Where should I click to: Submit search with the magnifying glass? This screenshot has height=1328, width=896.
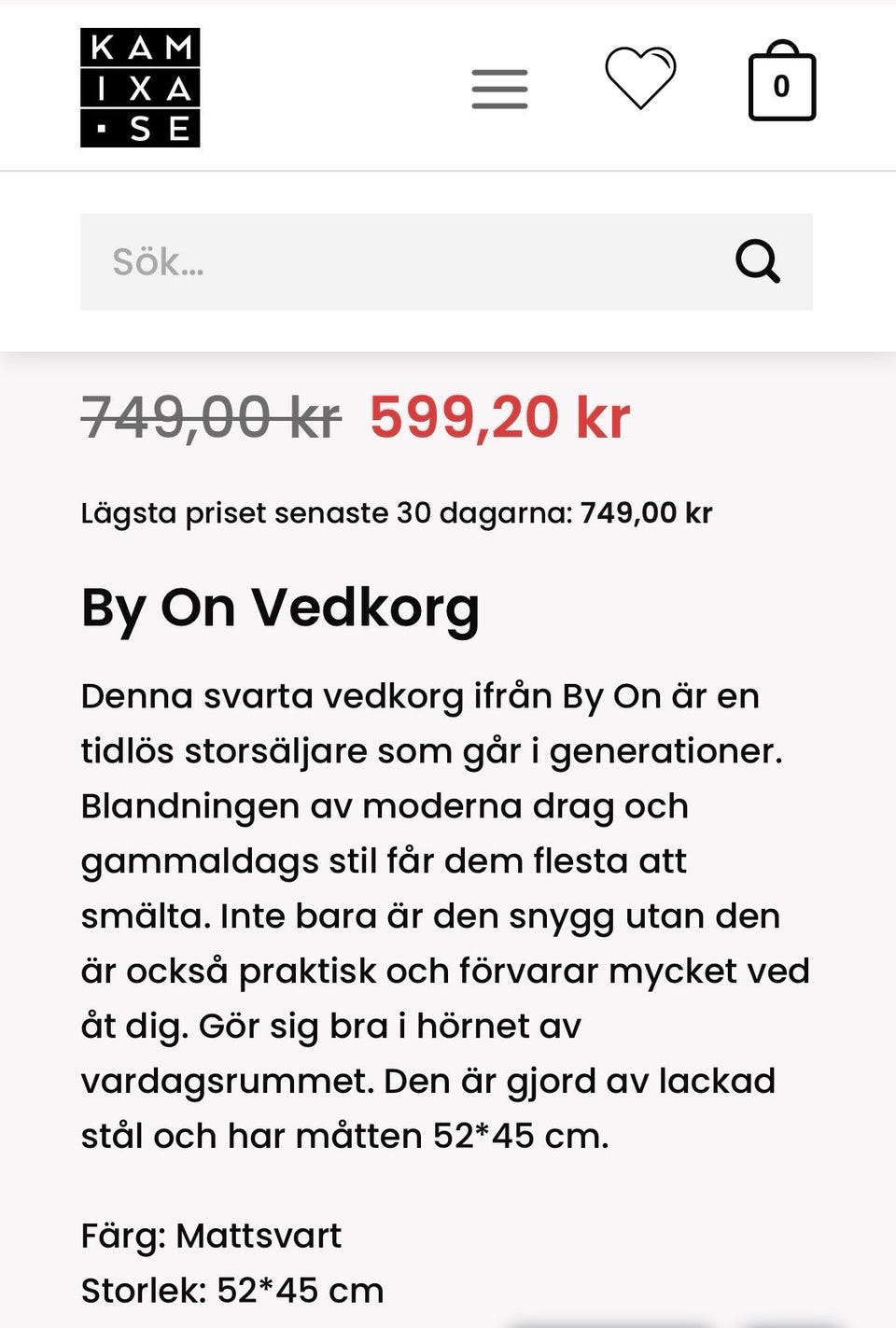(x=757, y=261)
